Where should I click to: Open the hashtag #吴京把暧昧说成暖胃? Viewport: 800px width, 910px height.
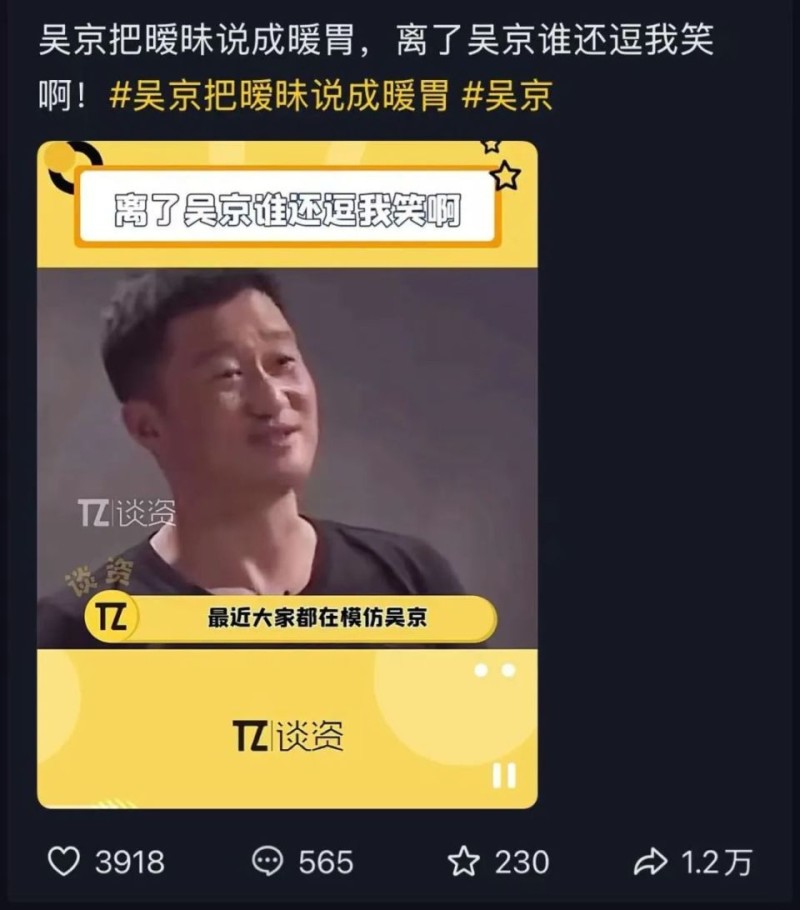point(278,97)
